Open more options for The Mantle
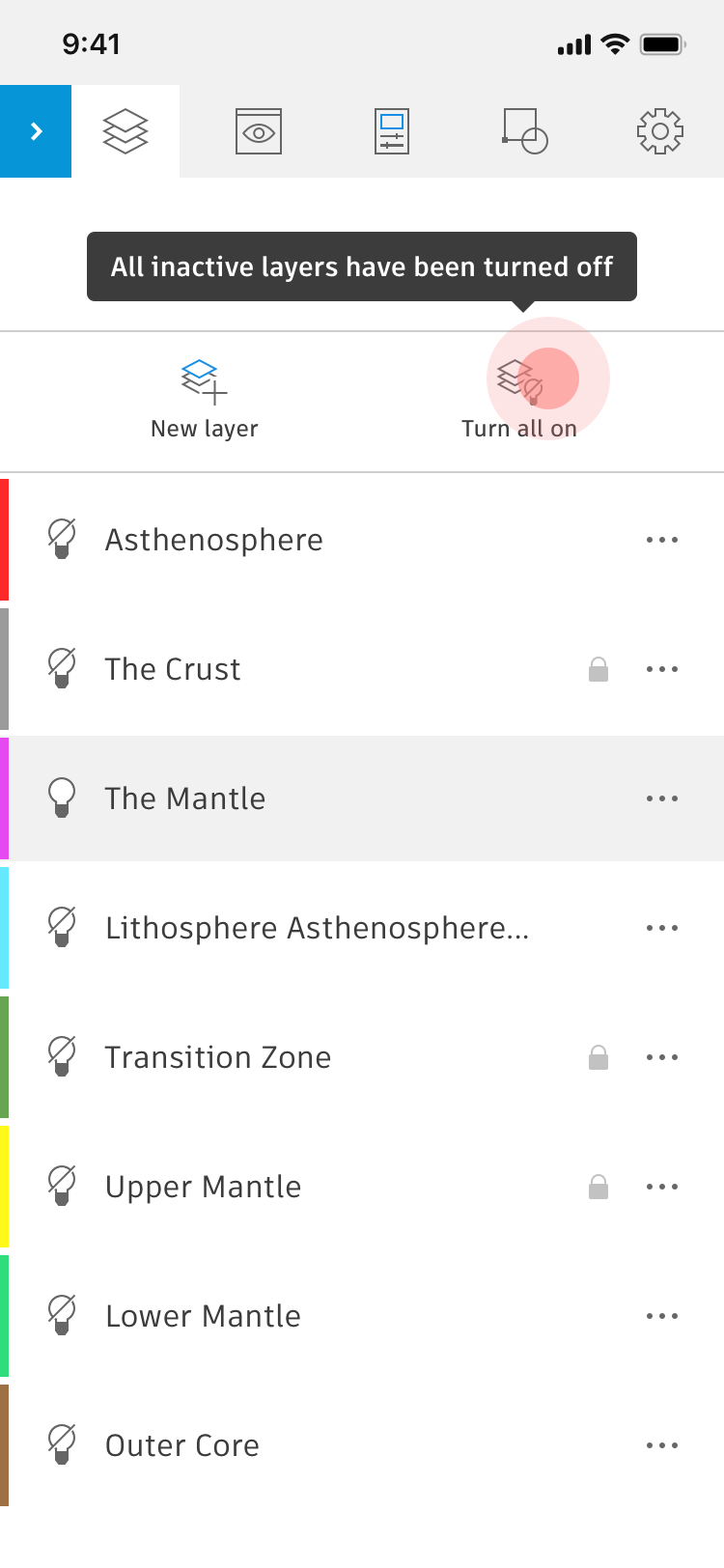Screen dimensions: 724x1568 (x=662, y=798)
